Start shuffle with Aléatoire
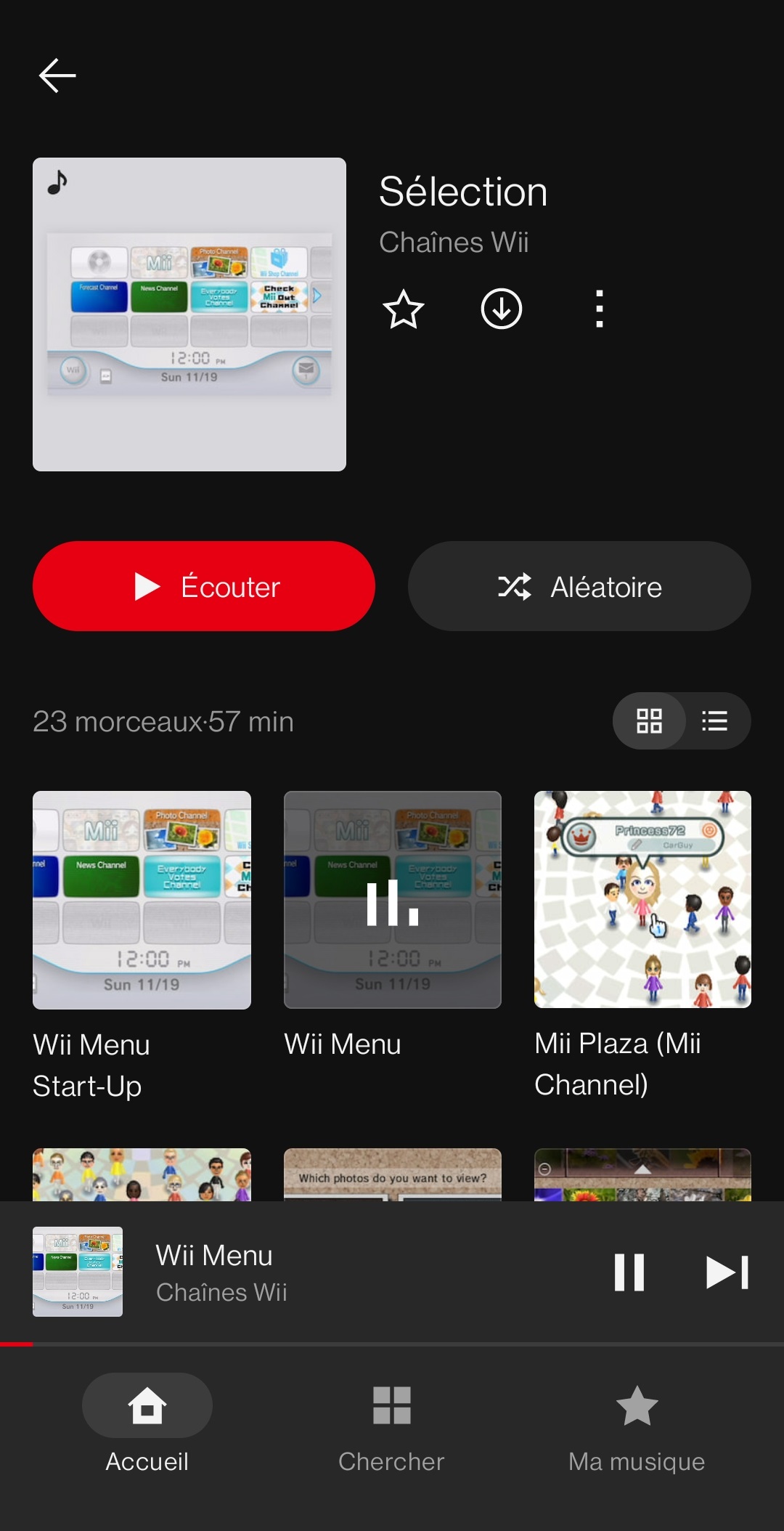784x1531 pixels. (579, 586)
